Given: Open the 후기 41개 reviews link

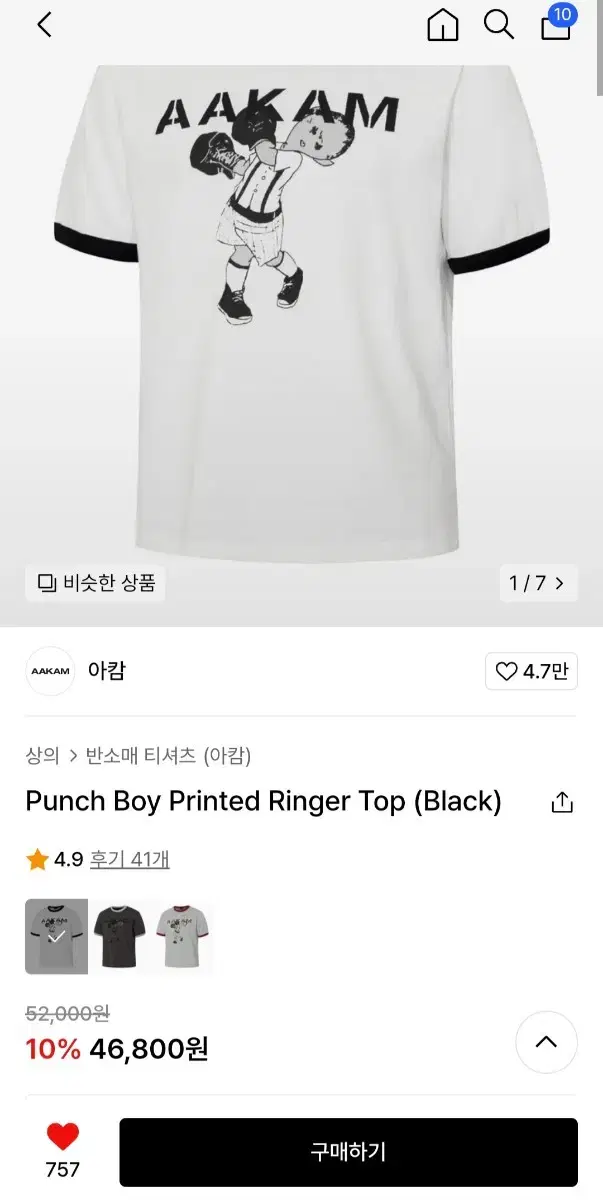Looking at the screenshot, I should [130, 859].
